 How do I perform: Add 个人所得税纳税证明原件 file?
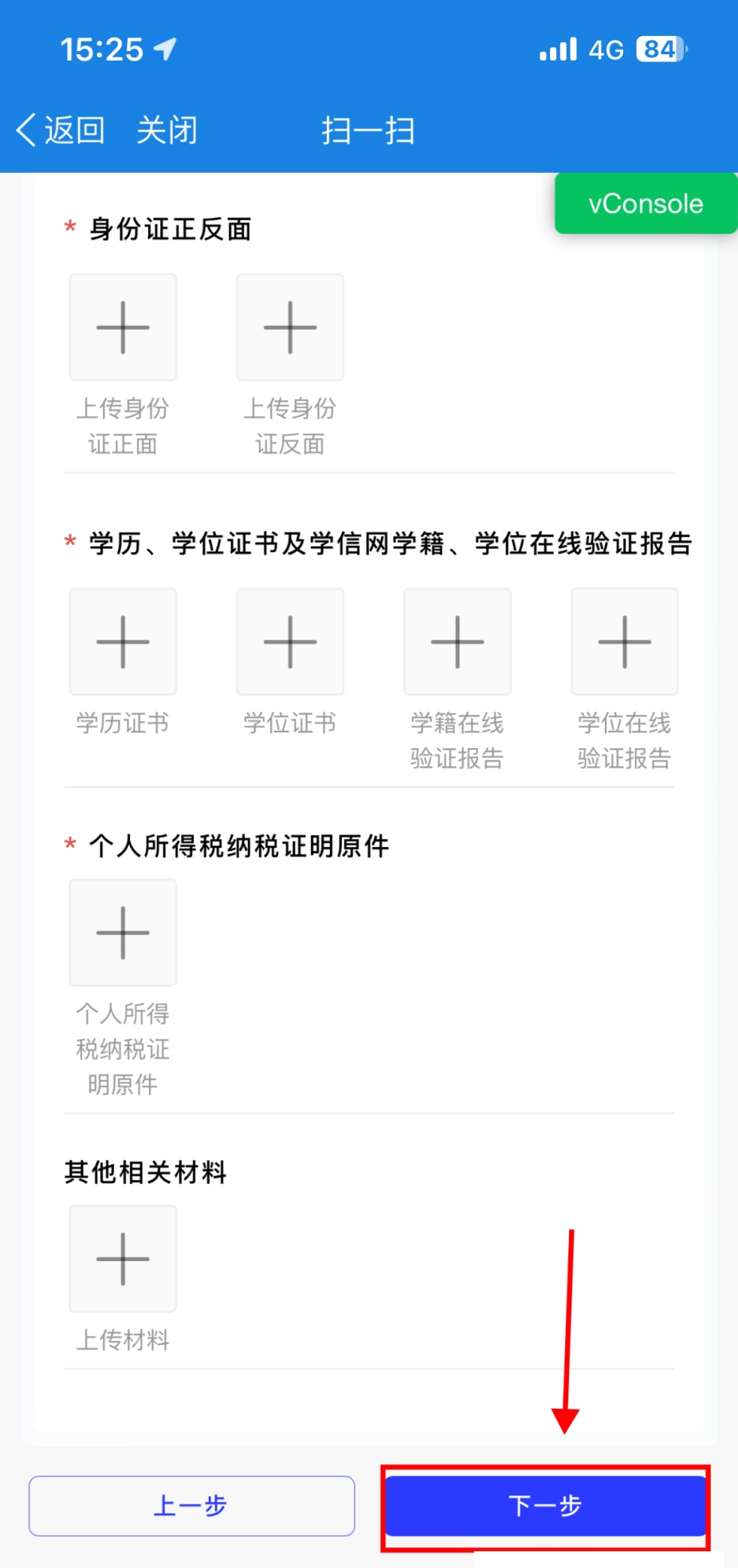[x=123, y=932]
